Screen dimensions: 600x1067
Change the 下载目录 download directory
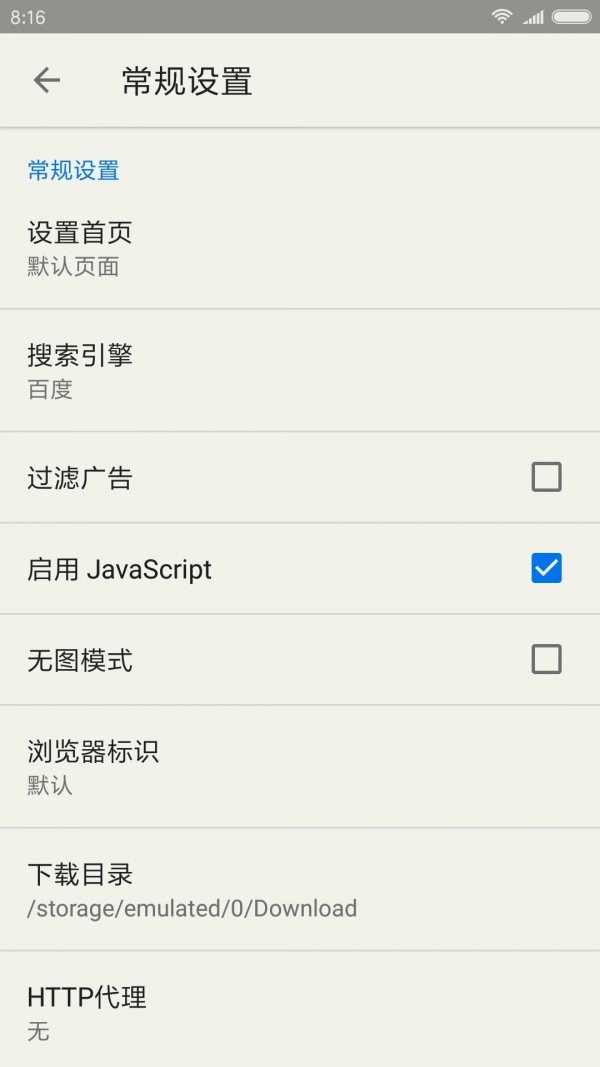click(x=300, y=890)
